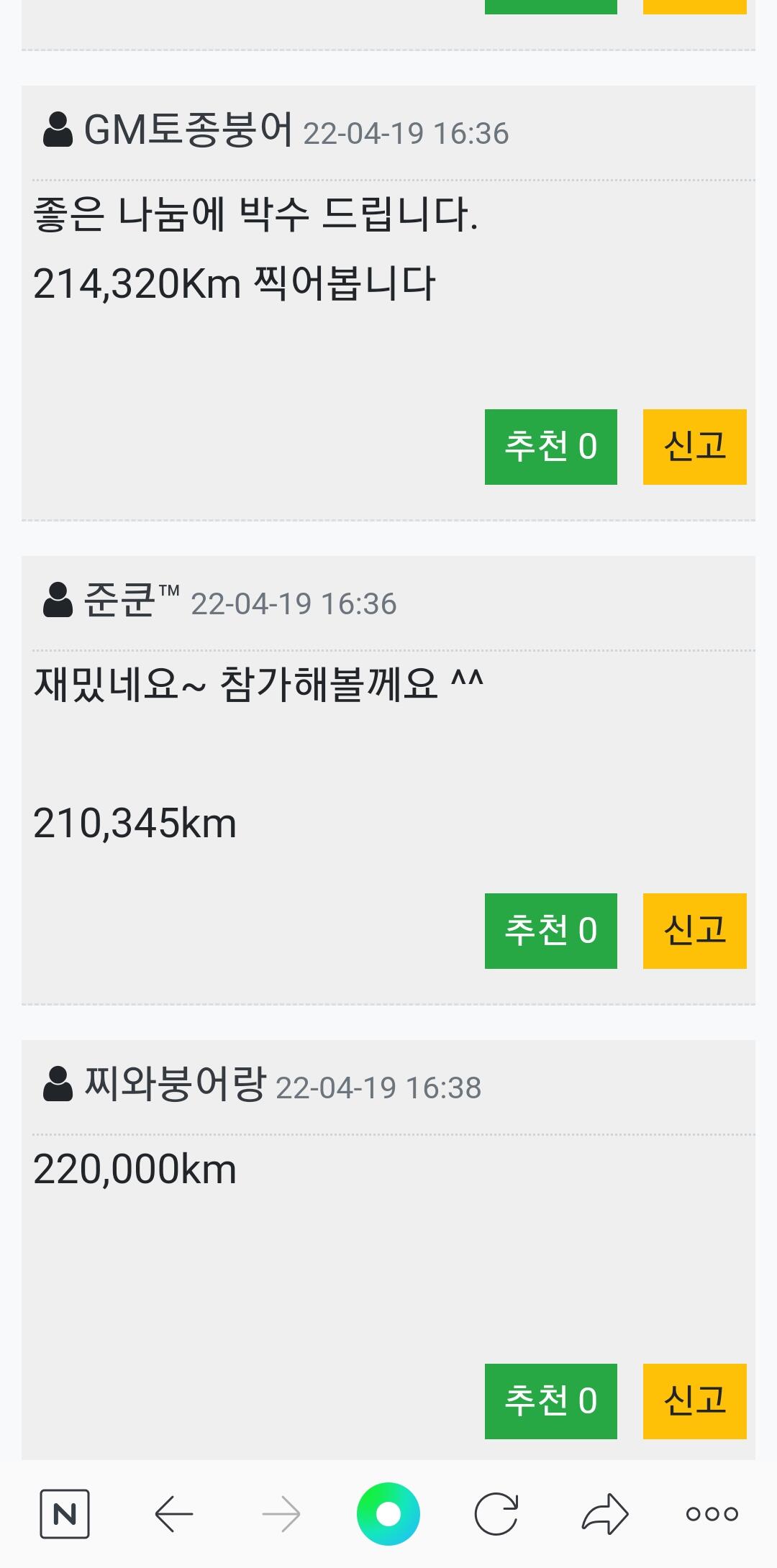
Task: Share this page
Action: pos(604,1514)
